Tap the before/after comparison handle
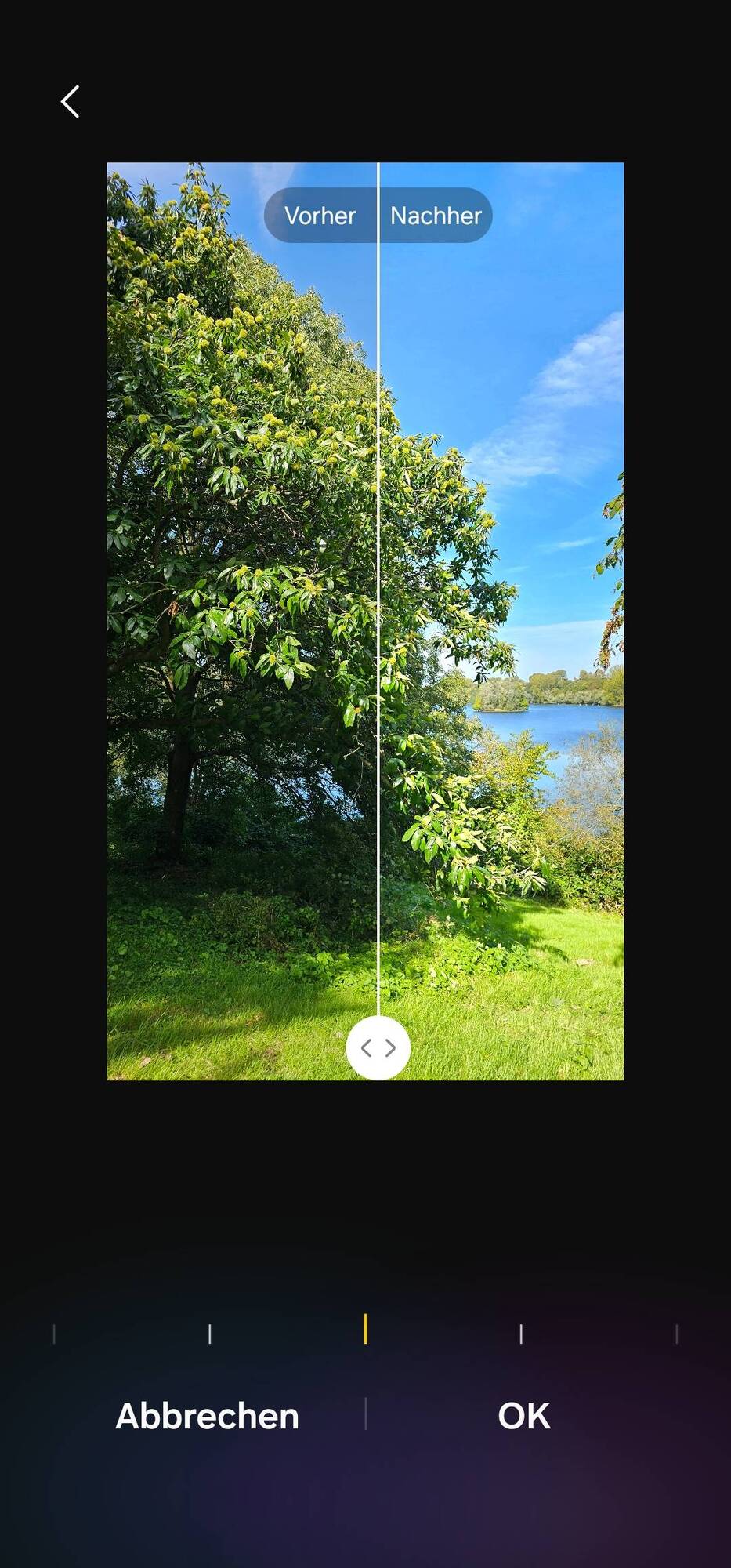 378,1047
